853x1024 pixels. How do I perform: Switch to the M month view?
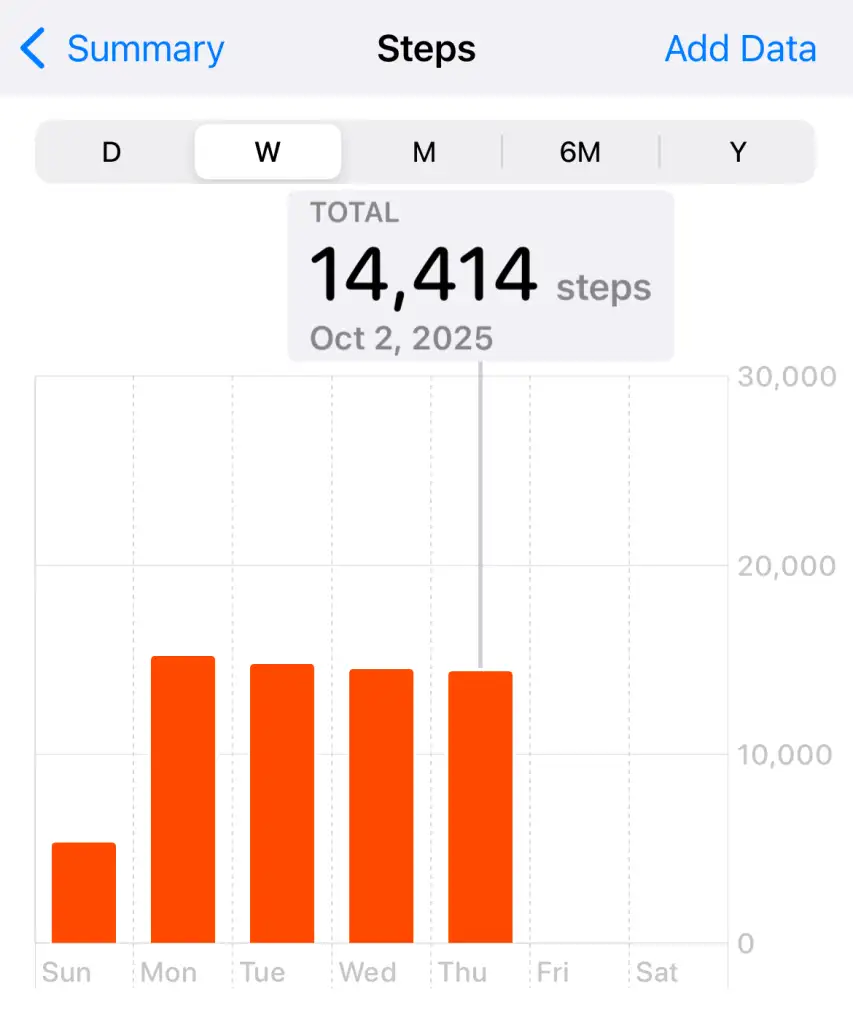coord(424,152)
